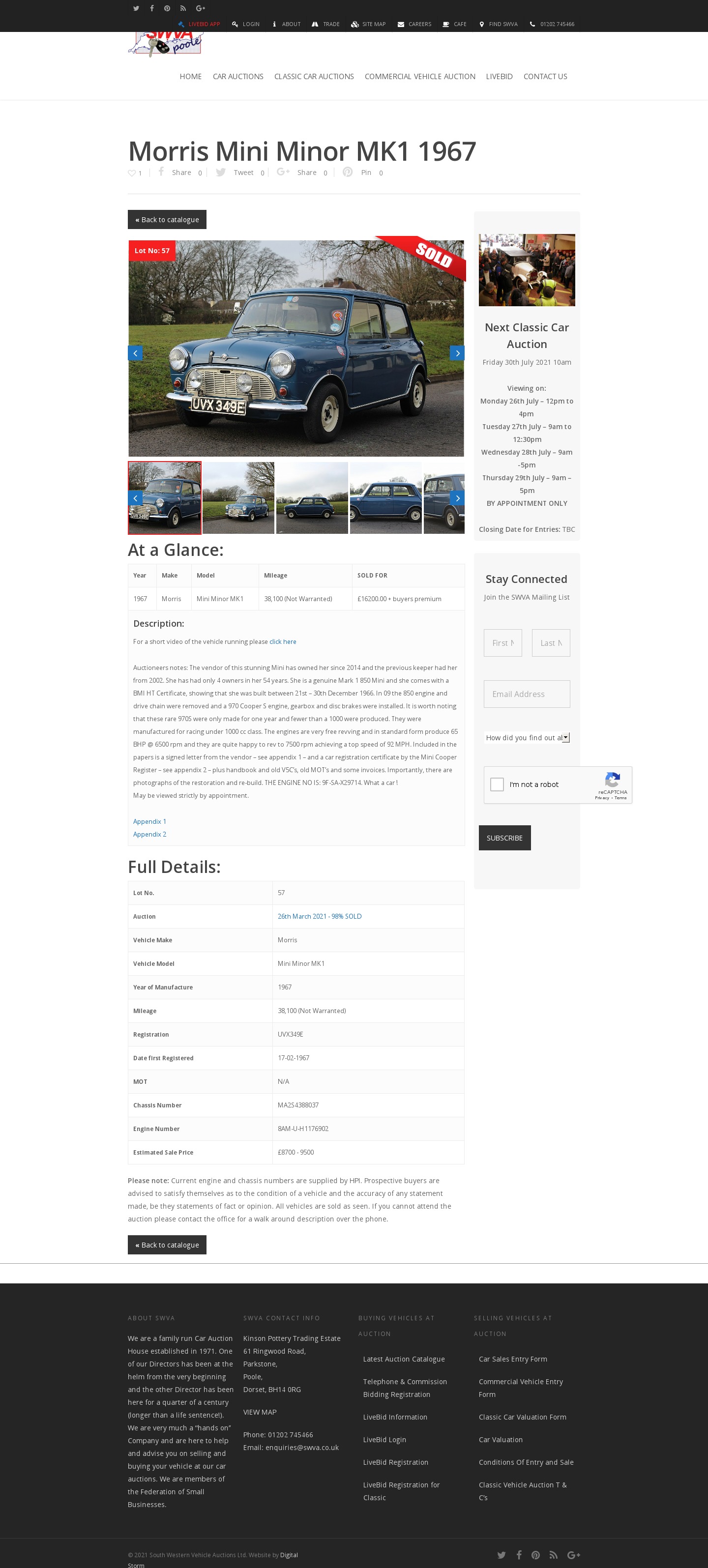The image size is (708, 1568).
Task: Open the 26th March 2021 auction link
Action: pos(320,916)
